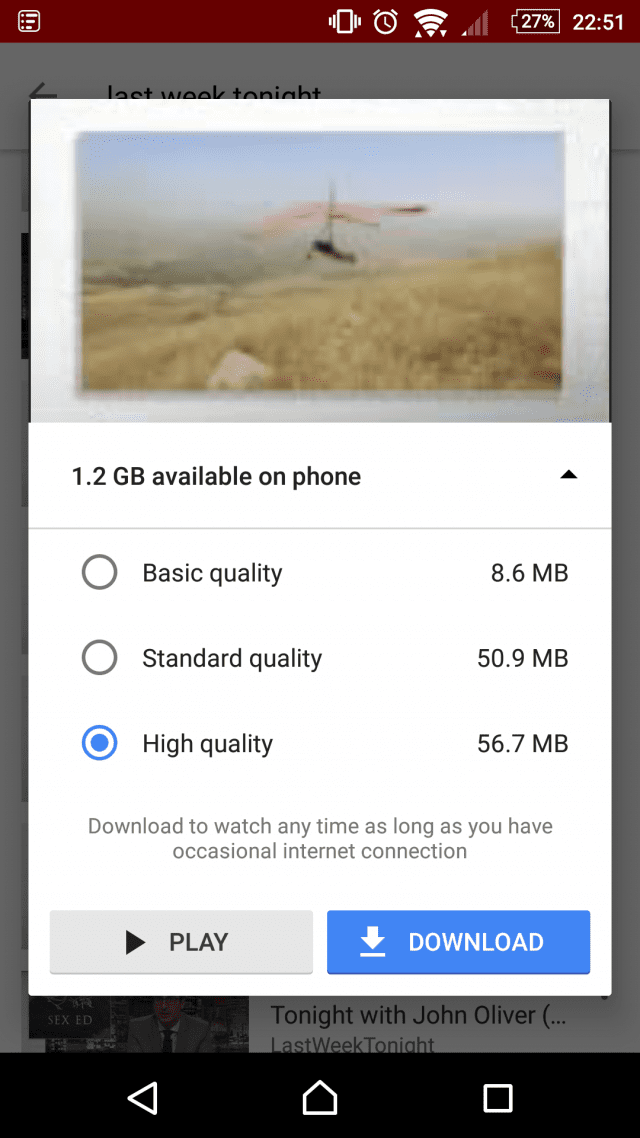Image resolution: width=640 pixels, height=1138 pixels.
Task: Start the video DOWNLOAD
Action: pyautogui.click(x=459, y=942)
